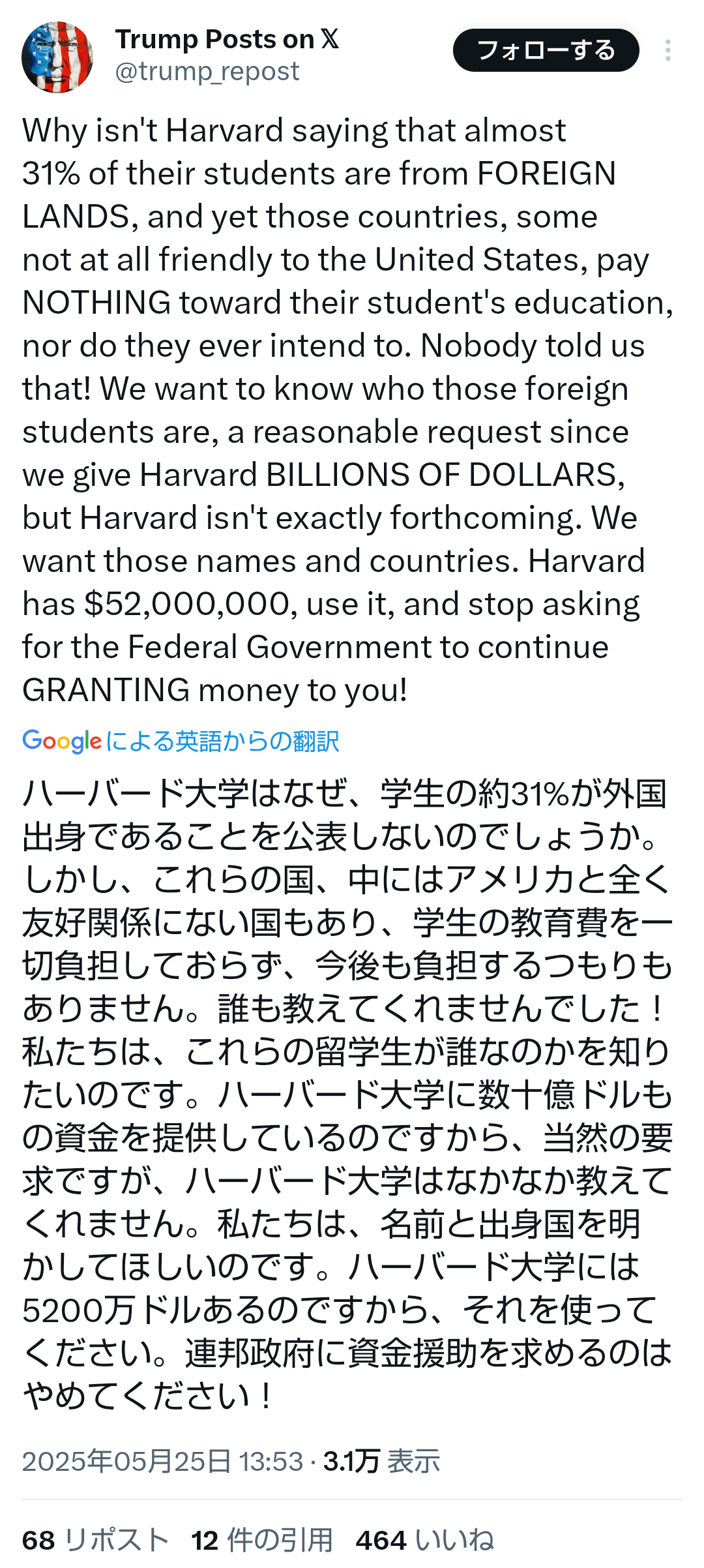Open the @trump_repost account name link
Image resolution: width=704 pixels, height=1568 pixels.
point(207,71)
